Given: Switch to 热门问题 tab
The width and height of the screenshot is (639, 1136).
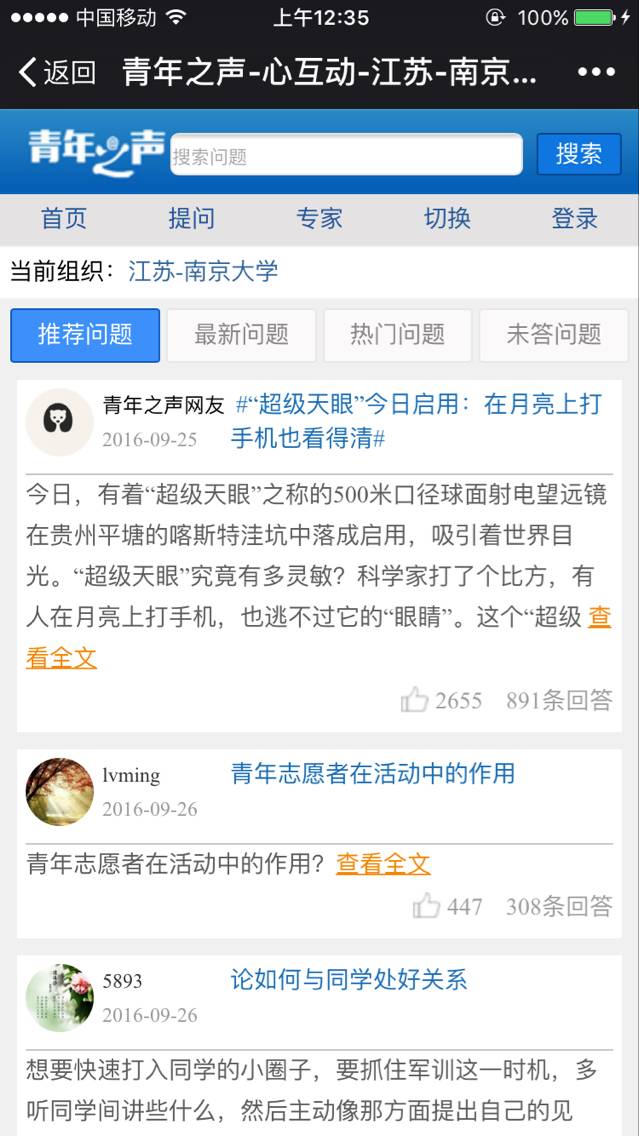Looking at the screenshot, I should (398, 335).
